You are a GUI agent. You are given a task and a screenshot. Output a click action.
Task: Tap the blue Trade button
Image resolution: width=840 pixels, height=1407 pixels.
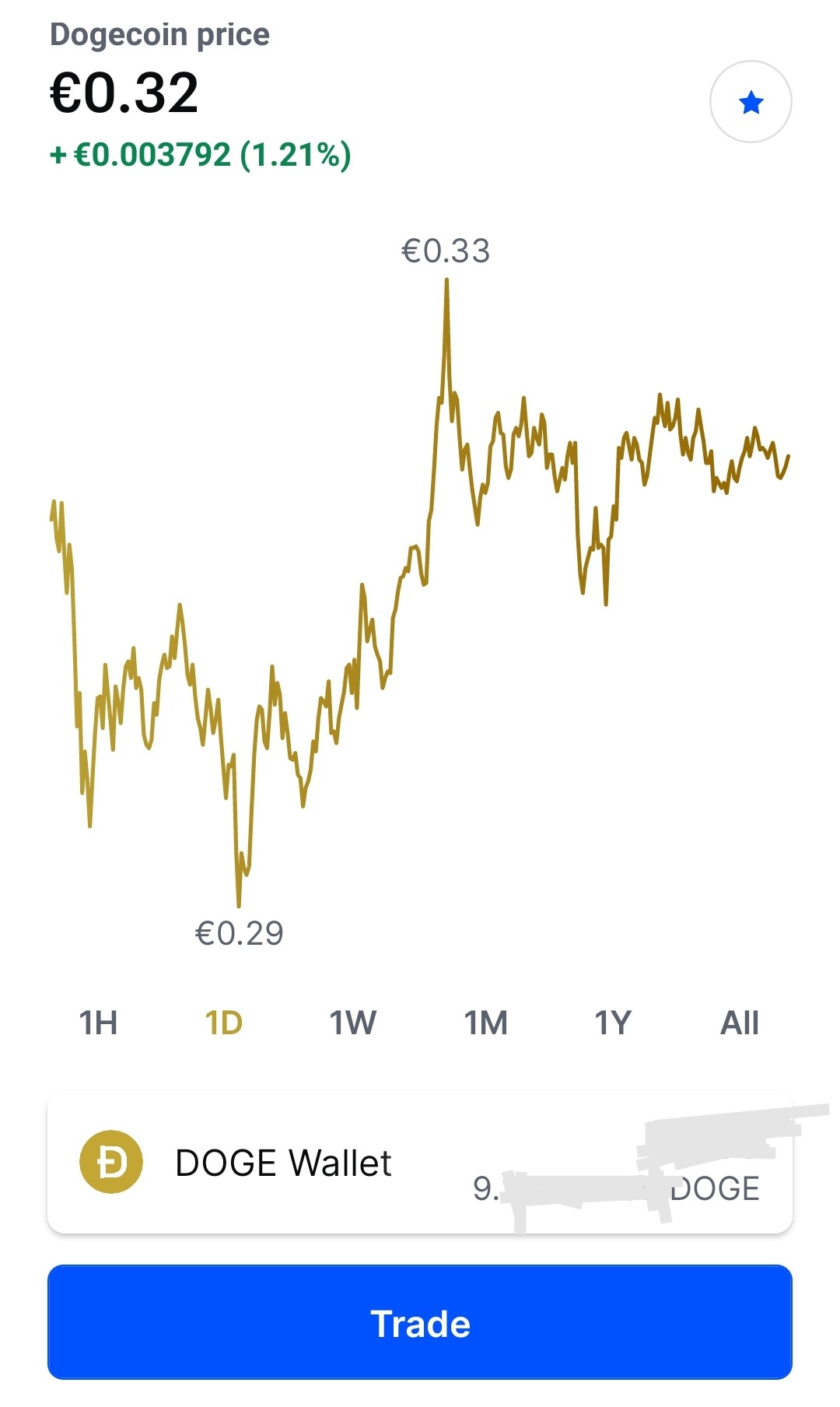[420, 1322]
